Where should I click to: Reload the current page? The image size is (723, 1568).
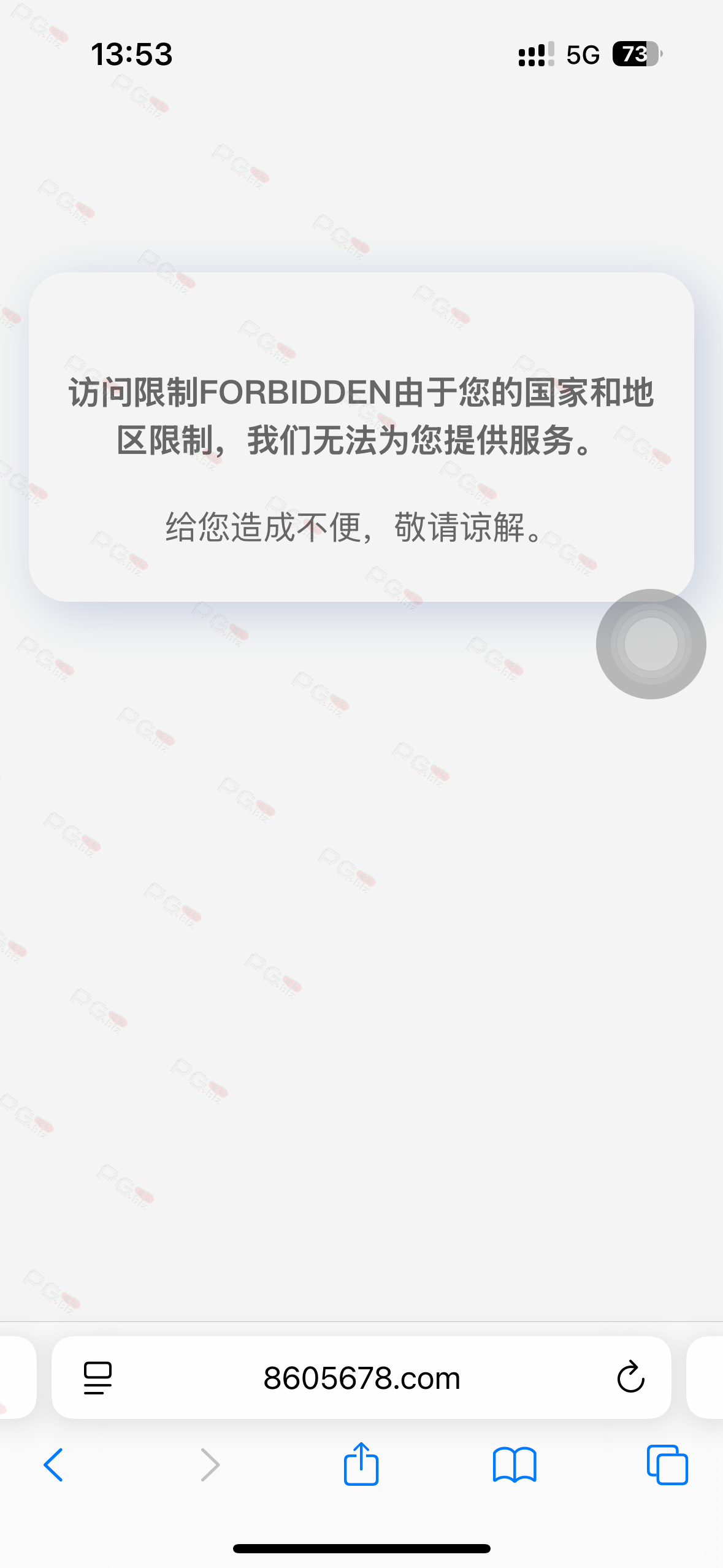630,1378
